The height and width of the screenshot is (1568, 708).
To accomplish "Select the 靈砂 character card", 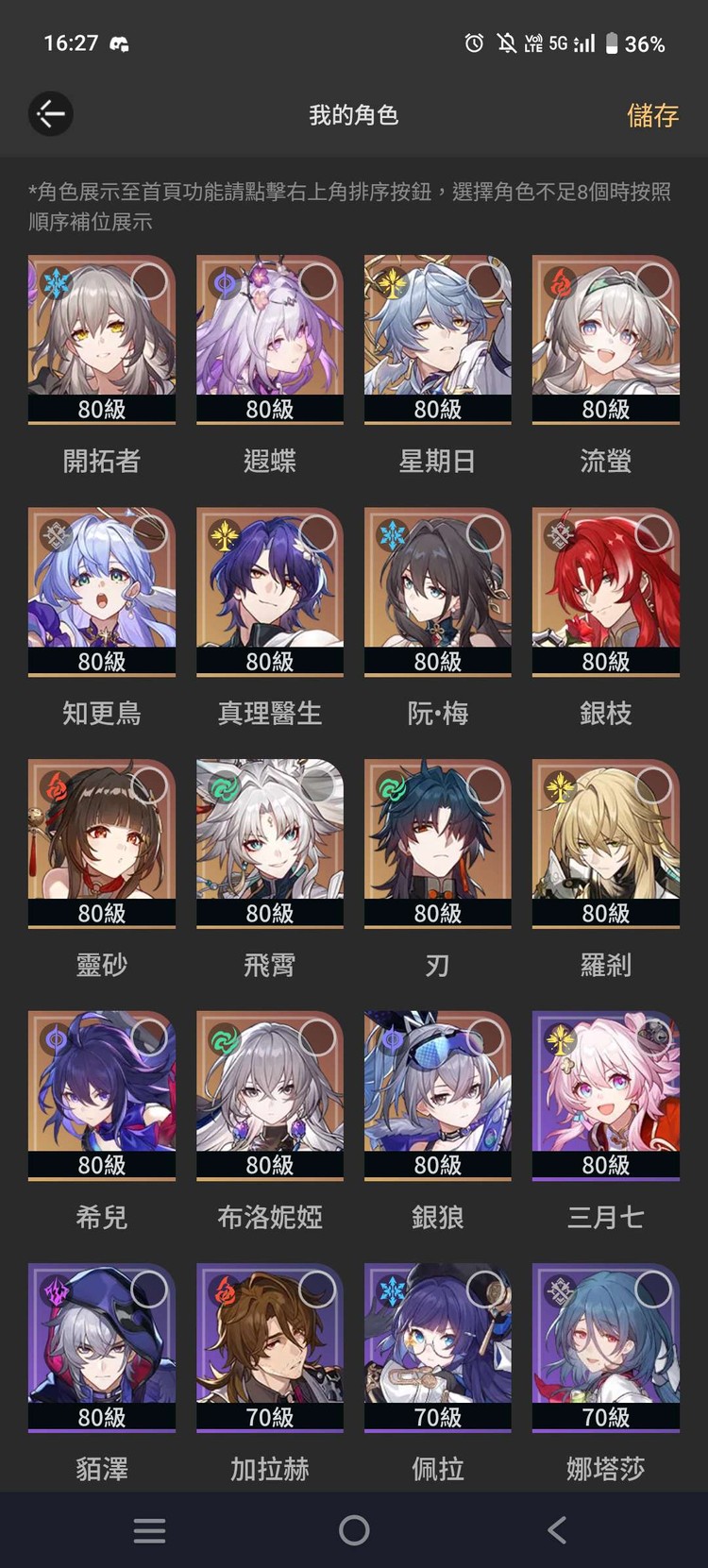I will tap(102, 844).
